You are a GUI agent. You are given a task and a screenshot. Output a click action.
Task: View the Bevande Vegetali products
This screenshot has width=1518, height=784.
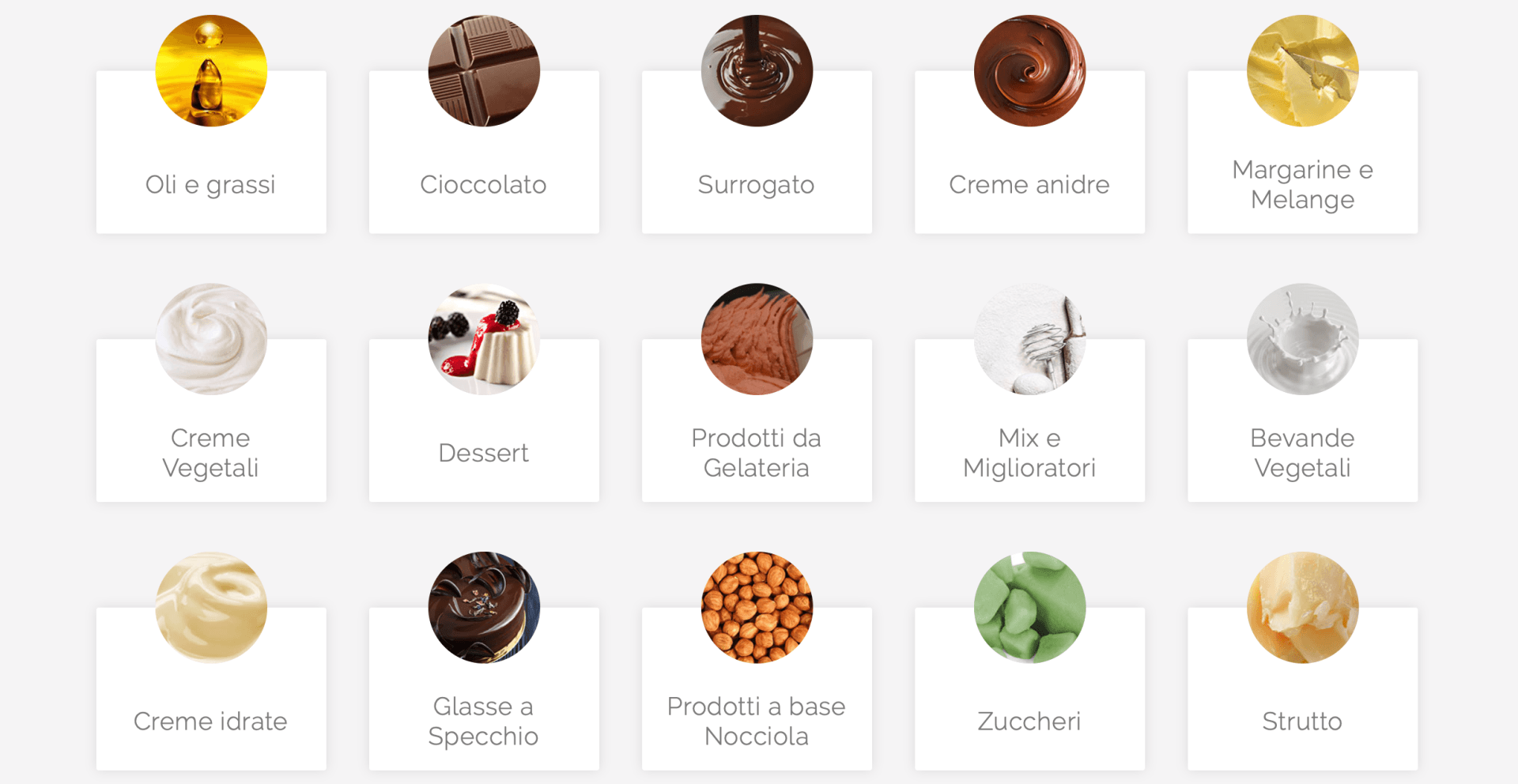click(1302, 452)
